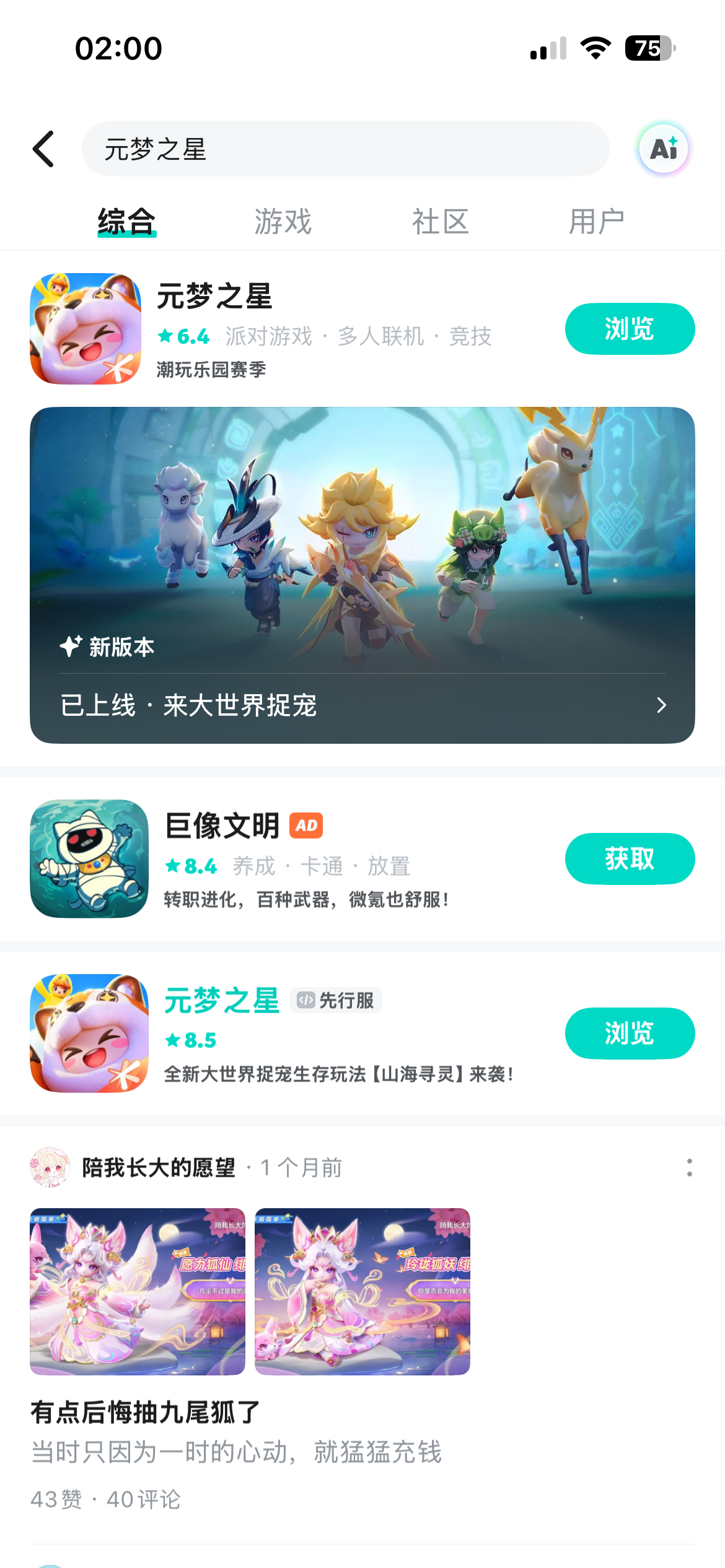
Task: Tap the back arrow icon
Action: (42, 149)
